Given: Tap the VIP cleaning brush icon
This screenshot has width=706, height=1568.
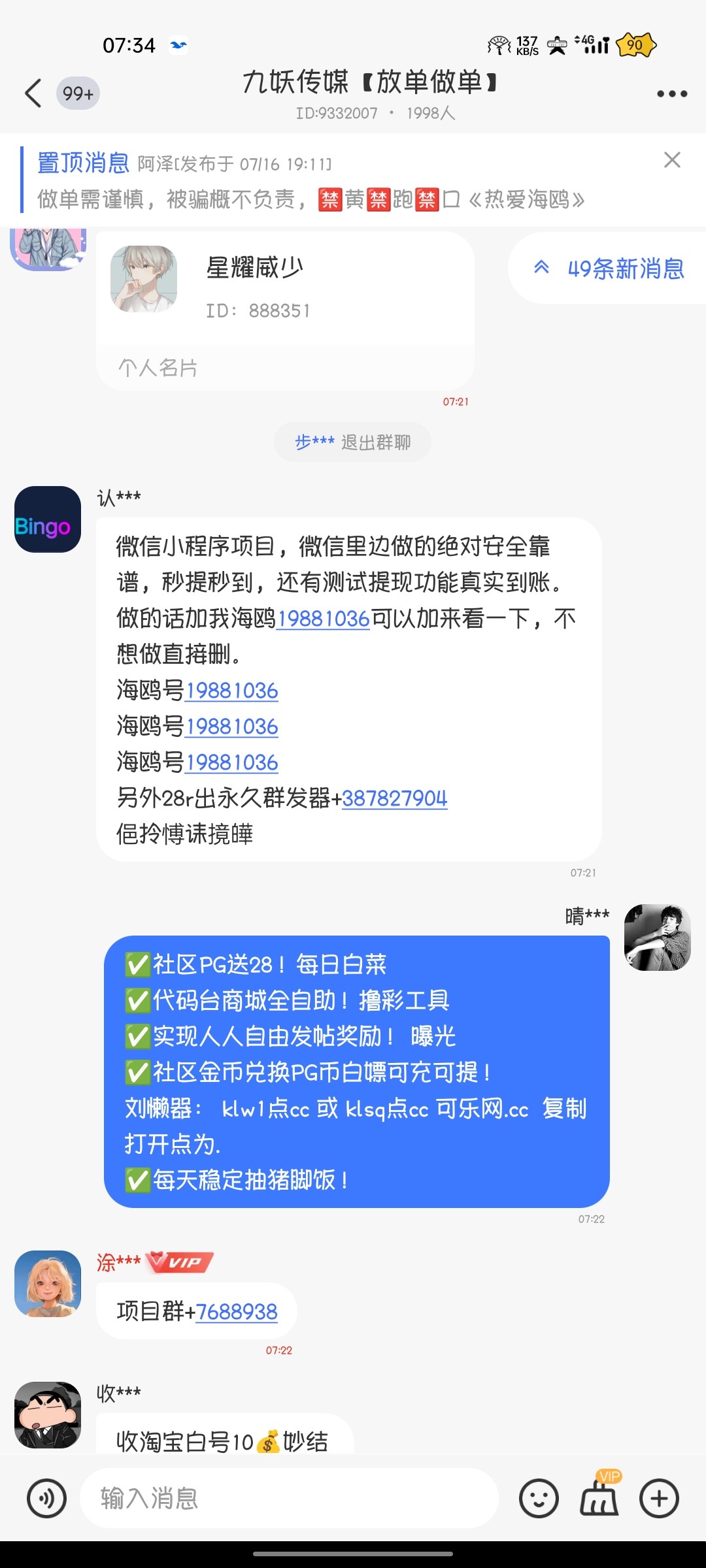Looking at the screenshot, I should tap(599, 1499).
